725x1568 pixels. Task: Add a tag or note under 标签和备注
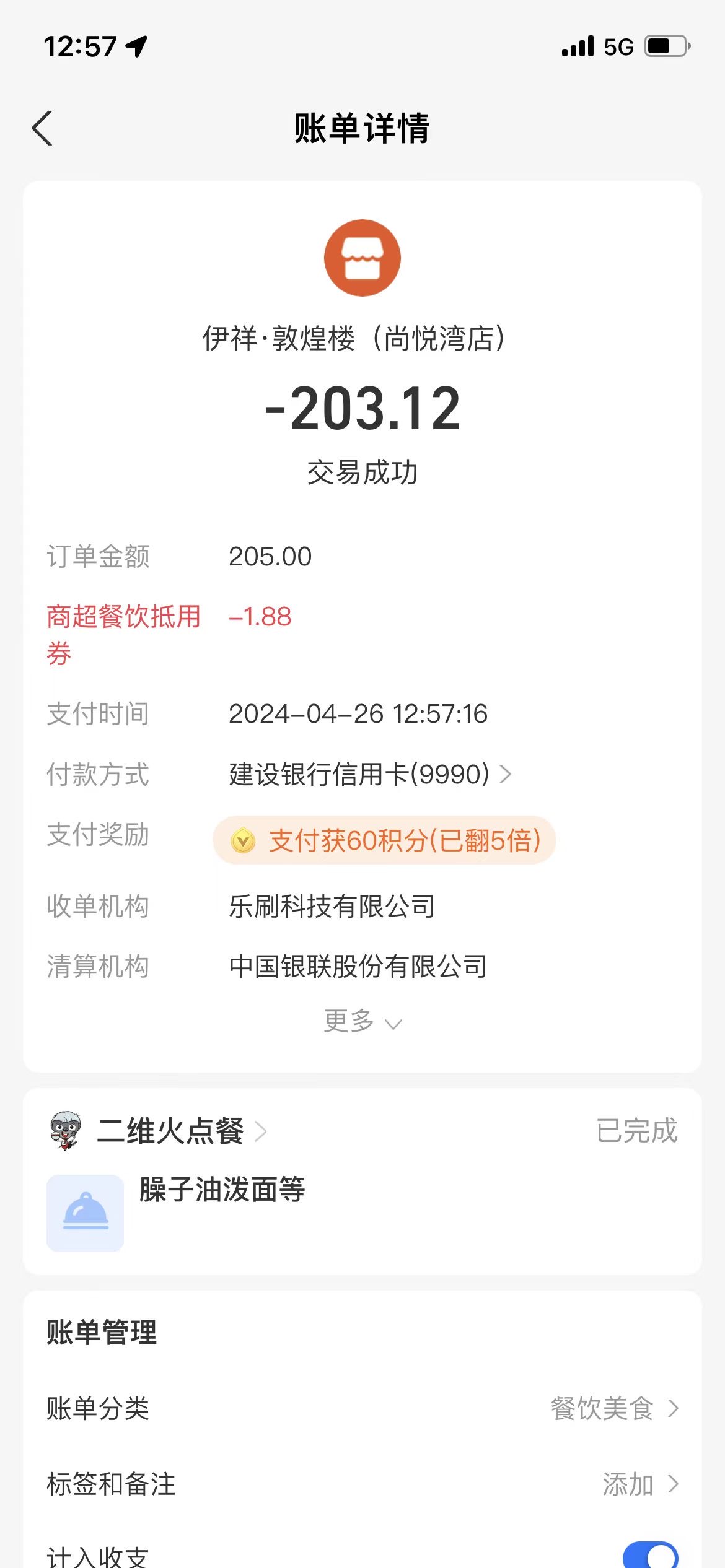coord(362,1484)
